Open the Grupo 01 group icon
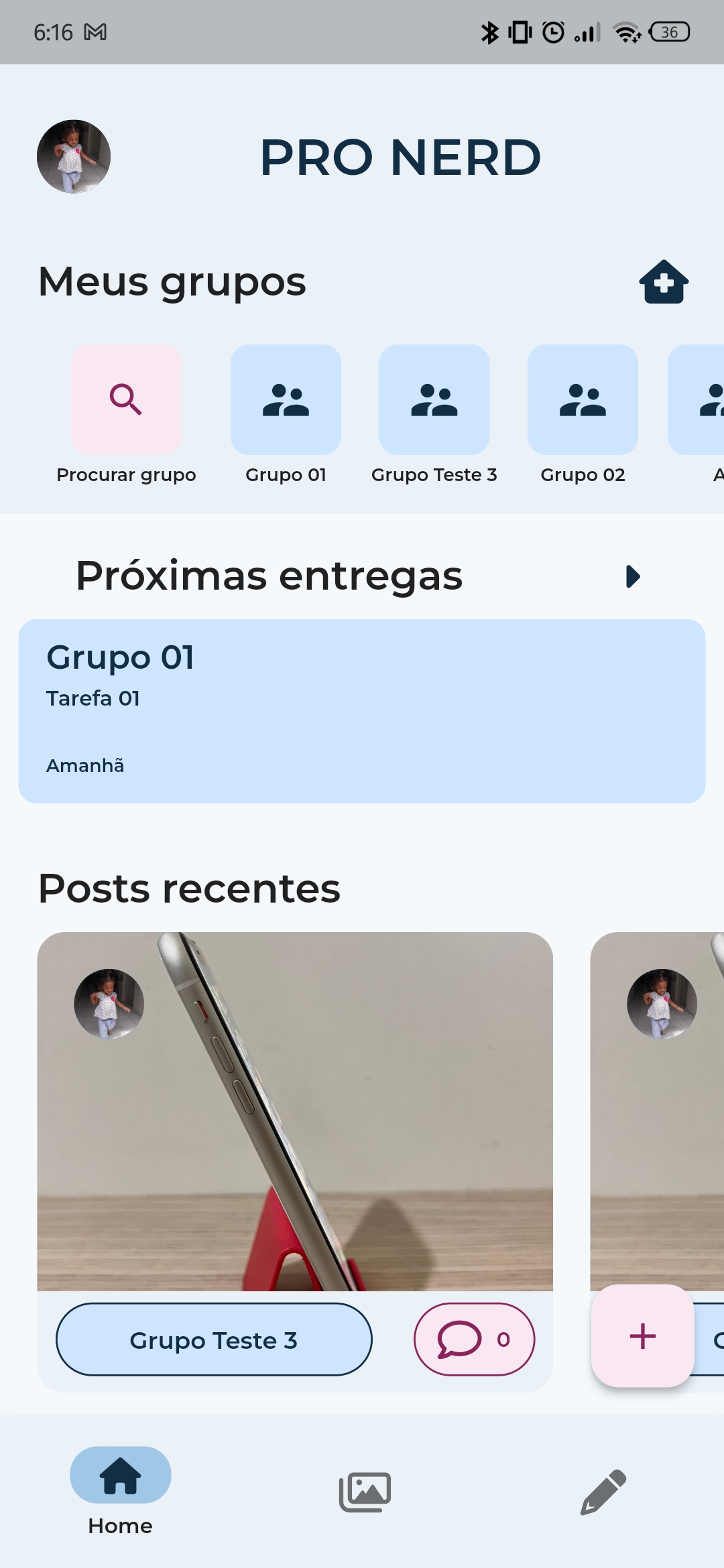This screenshot has height=1568, width=724. (x=286, y=400)
